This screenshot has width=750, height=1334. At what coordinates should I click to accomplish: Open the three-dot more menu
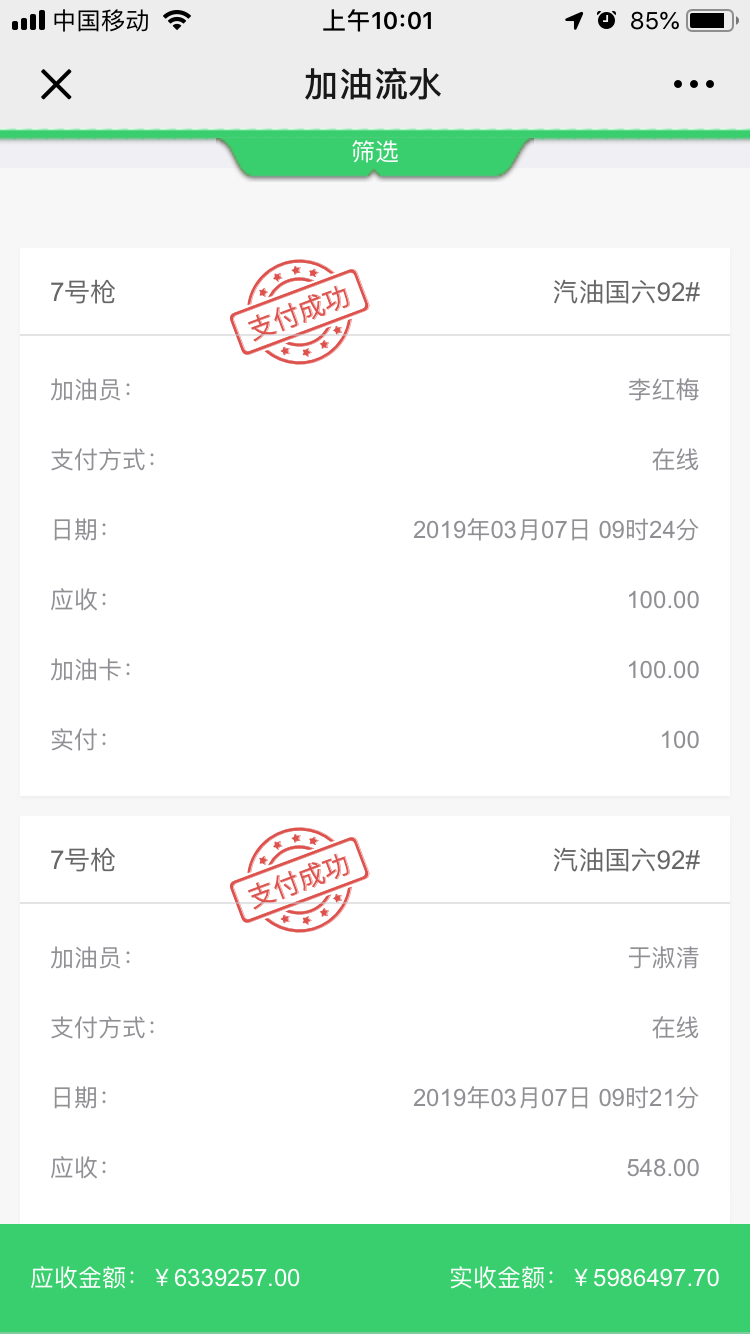click(x=694, y=85)
